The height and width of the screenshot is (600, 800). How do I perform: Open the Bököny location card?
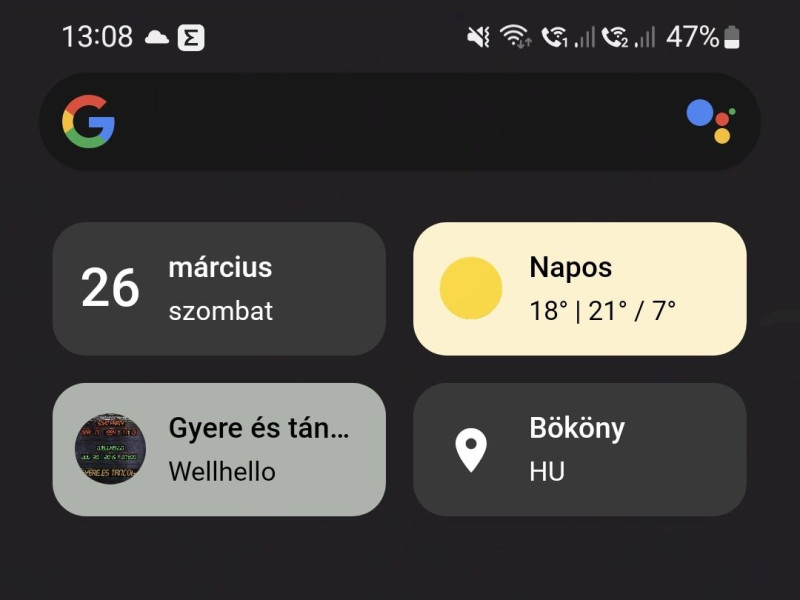(x=579, y=449)
